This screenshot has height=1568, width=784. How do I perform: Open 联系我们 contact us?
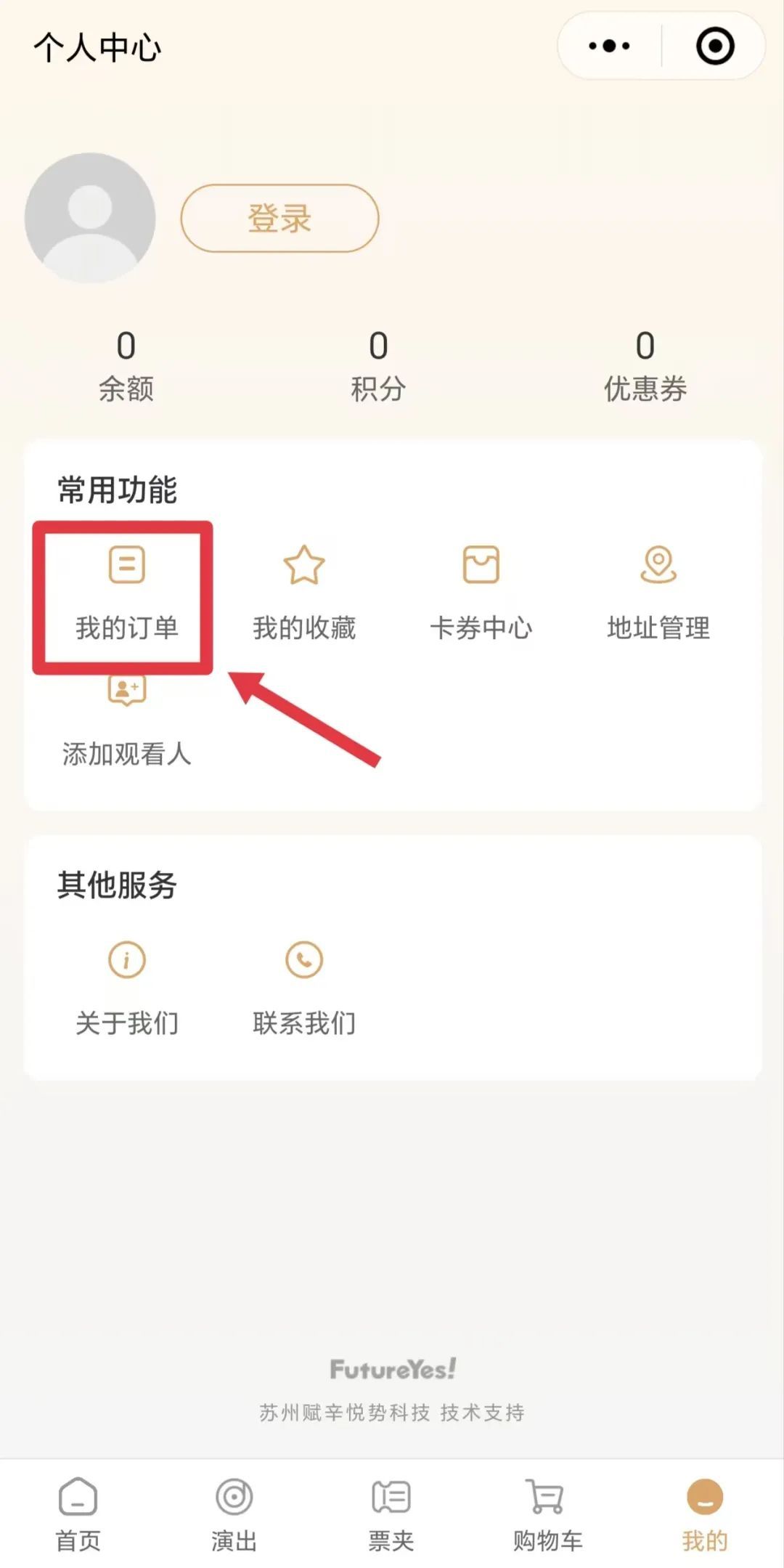click(x=304, y=988)
